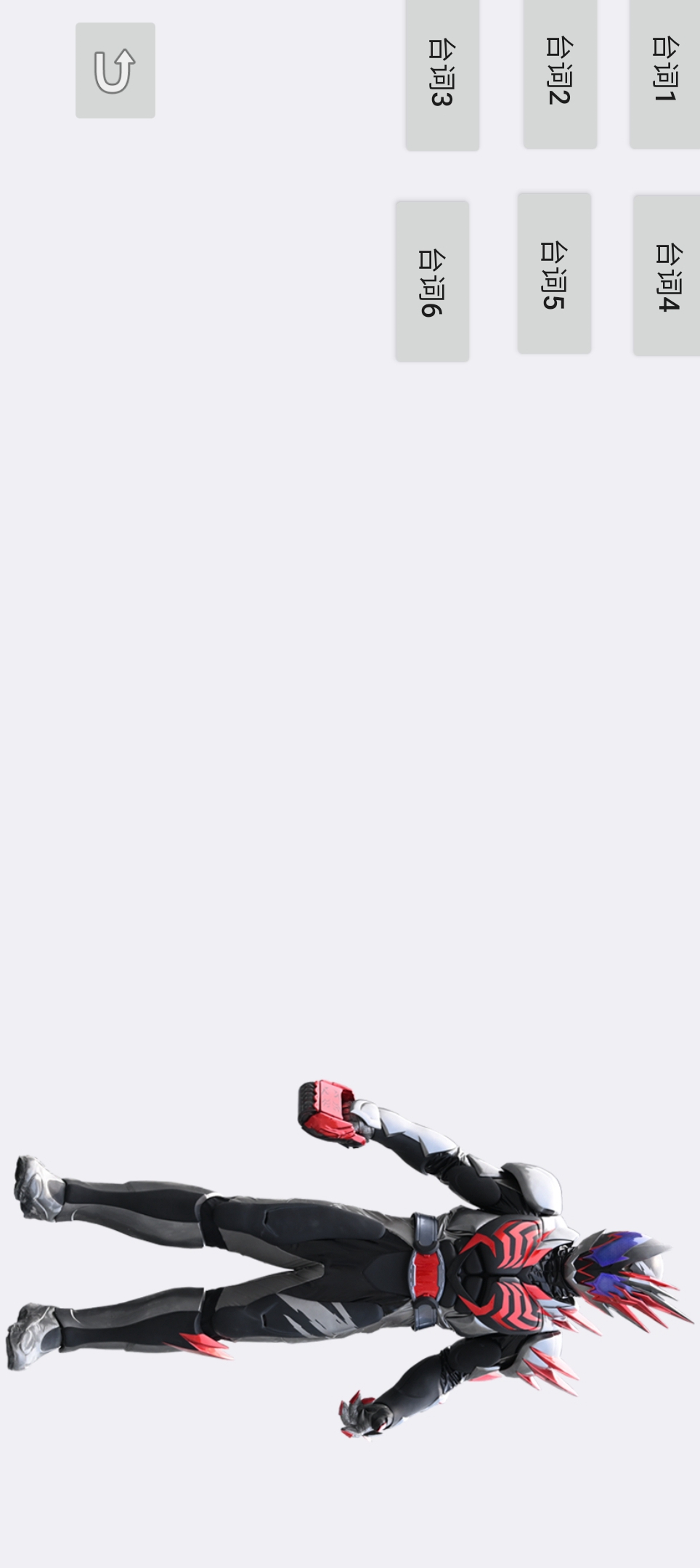The image size is (700, 1568).
Task: Tap the 台词1 button
Action: click(664, 71)
